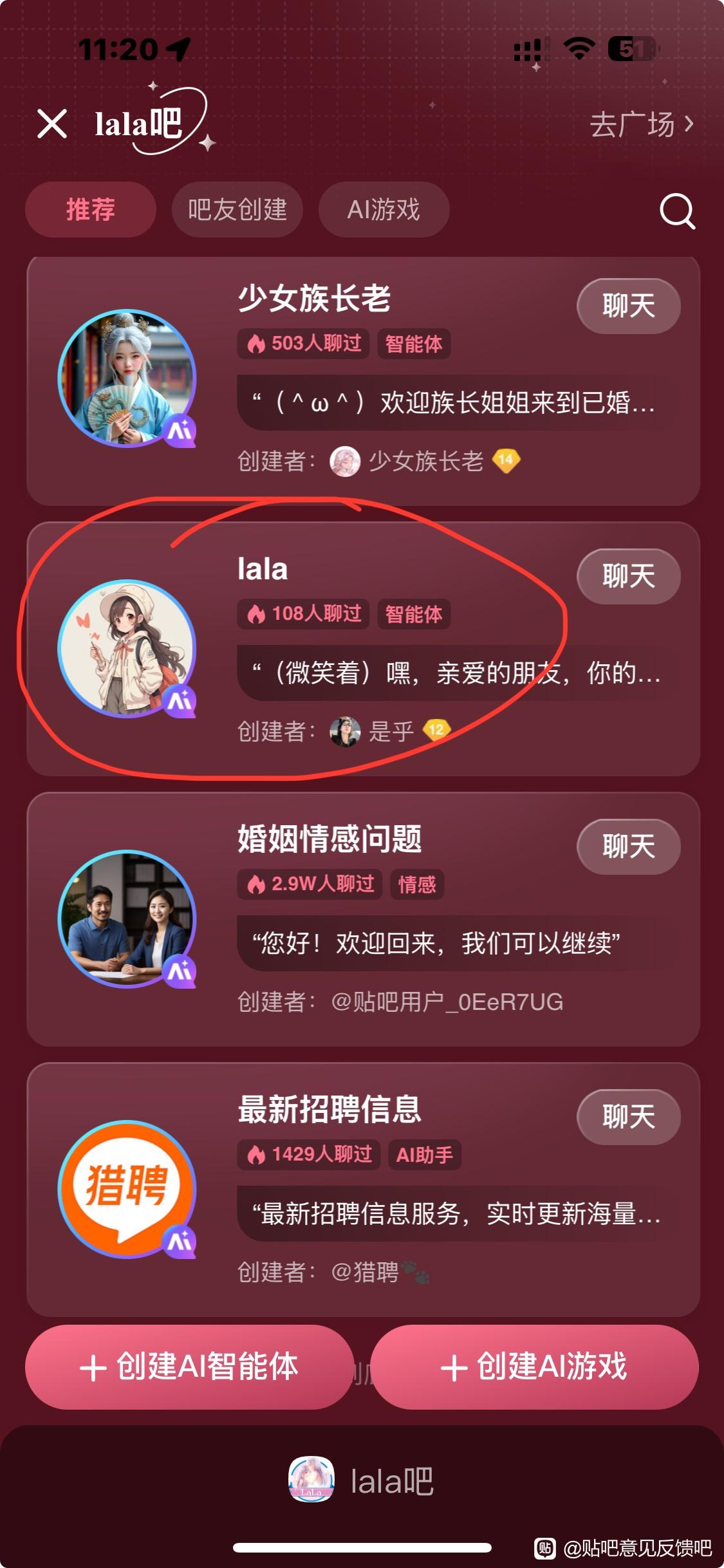Open lala吧 forum at bottom
Image resolution: width=724 pixels, height=1568 pixels.
pyautogui.click(x=362, y=1481)
